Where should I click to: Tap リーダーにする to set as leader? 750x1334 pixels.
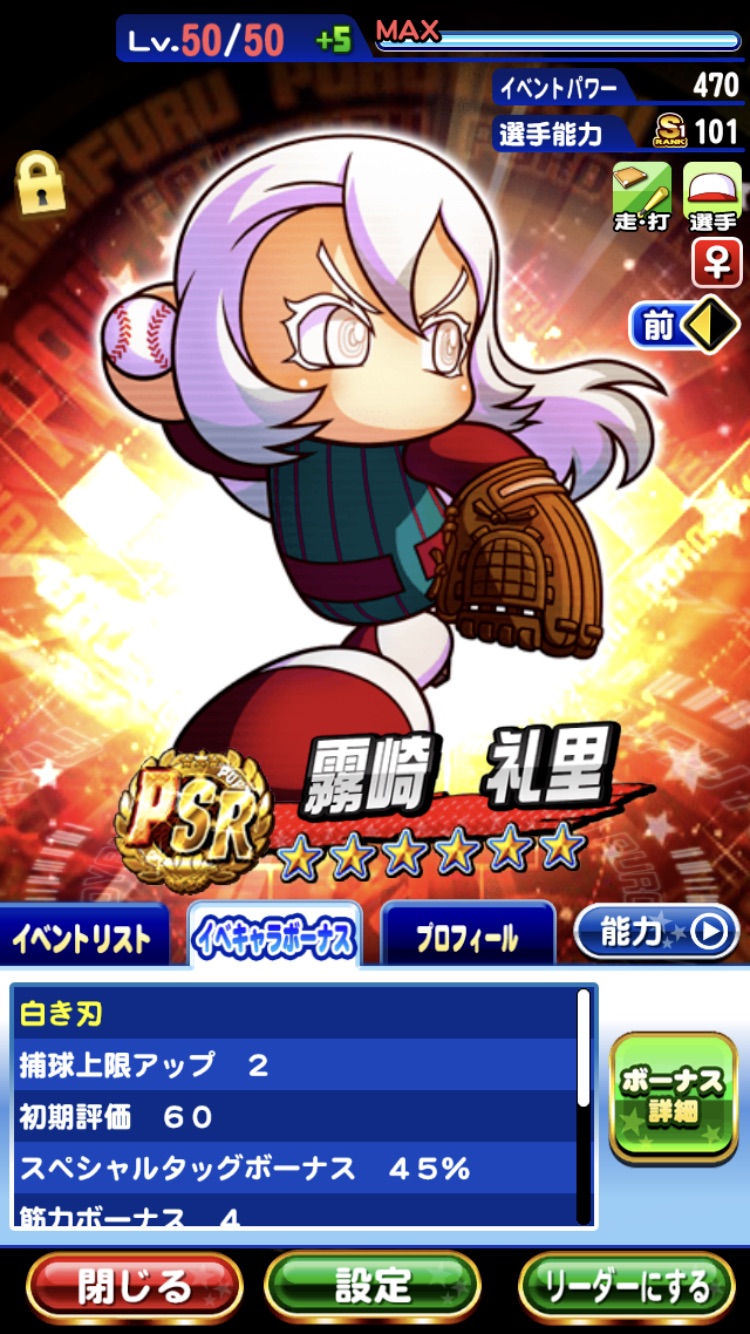(627, 1287)
